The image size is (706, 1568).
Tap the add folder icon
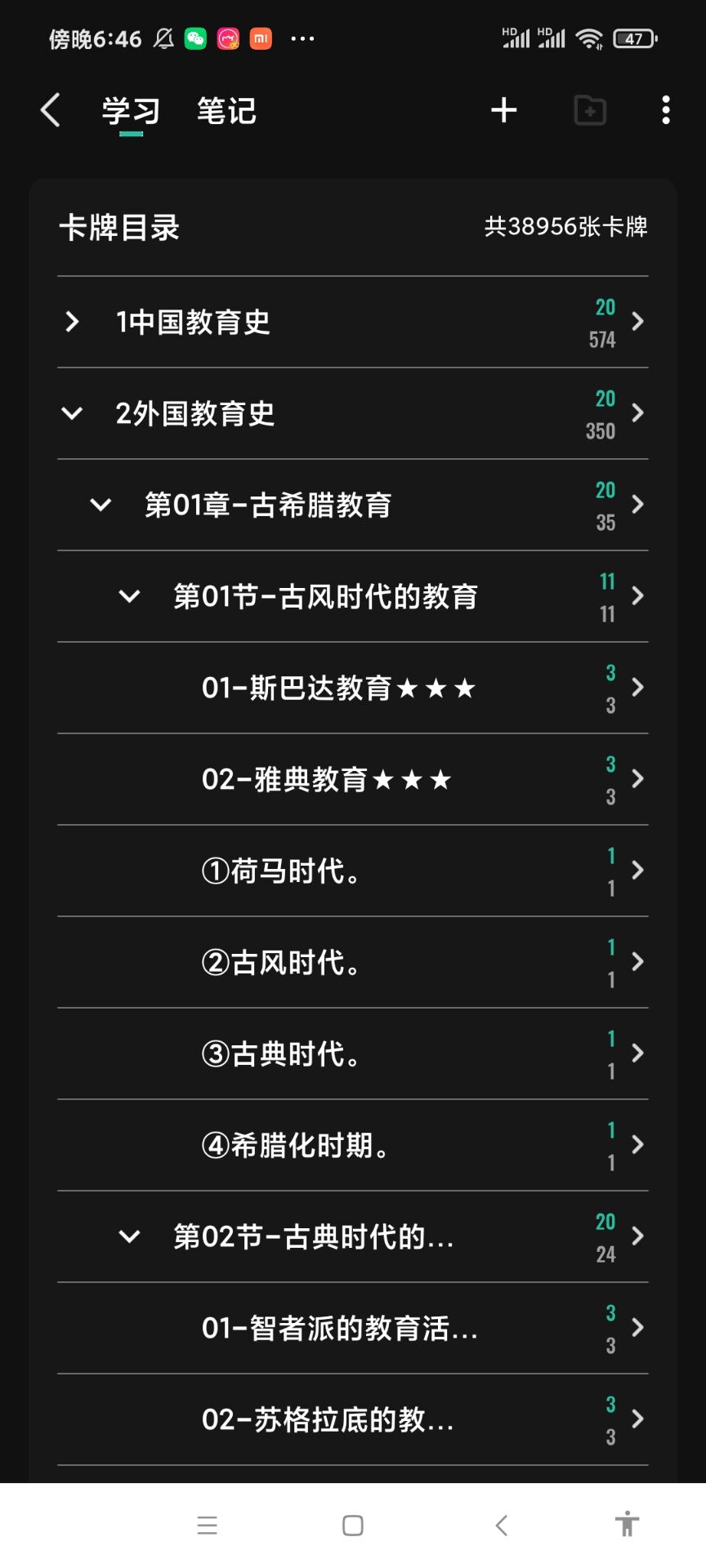click(590, 110)
